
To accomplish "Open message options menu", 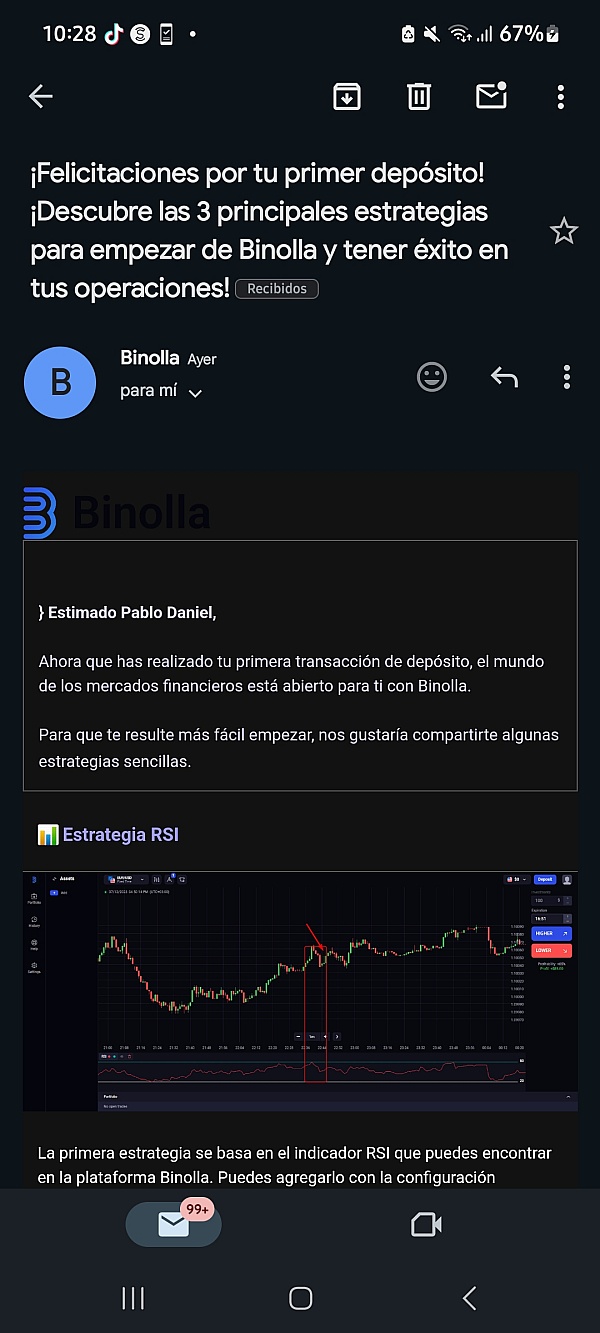I will 566,377.
